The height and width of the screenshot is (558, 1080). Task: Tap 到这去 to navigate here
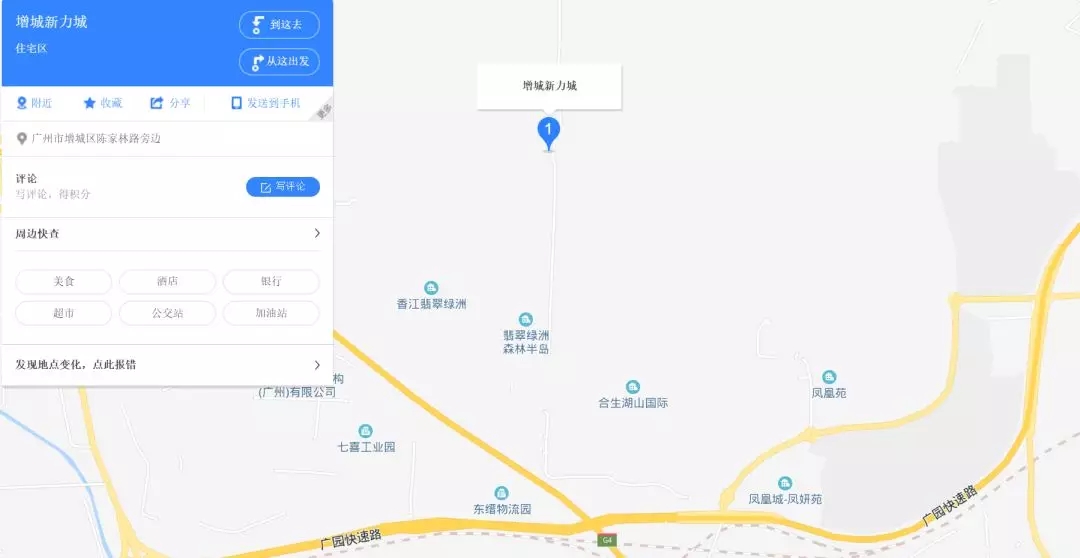(x=278, y=25)
